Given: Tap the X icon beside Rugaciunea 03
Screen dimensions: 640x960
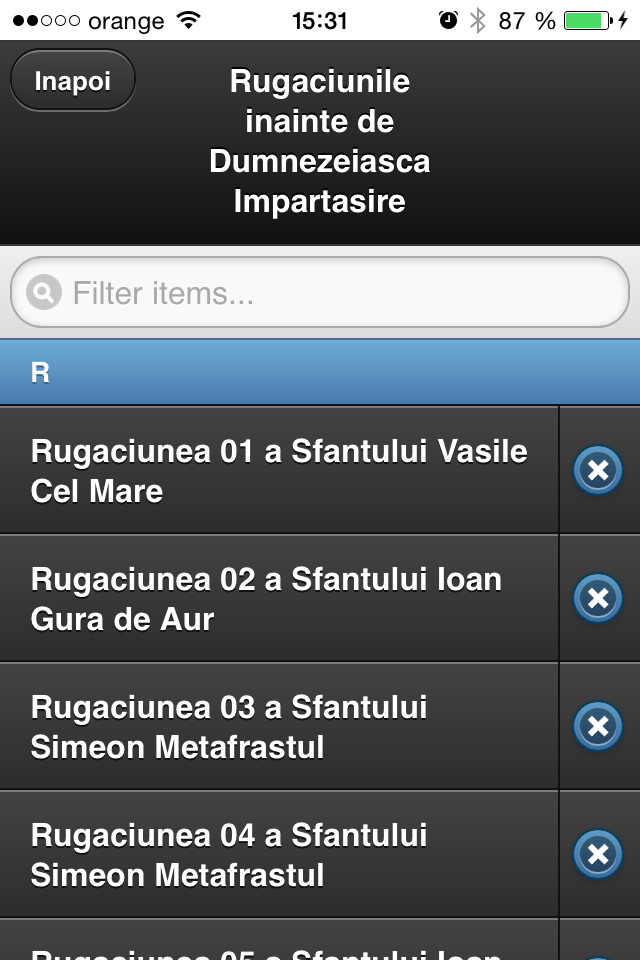Looking at the screenshot, I should point(598,726).
